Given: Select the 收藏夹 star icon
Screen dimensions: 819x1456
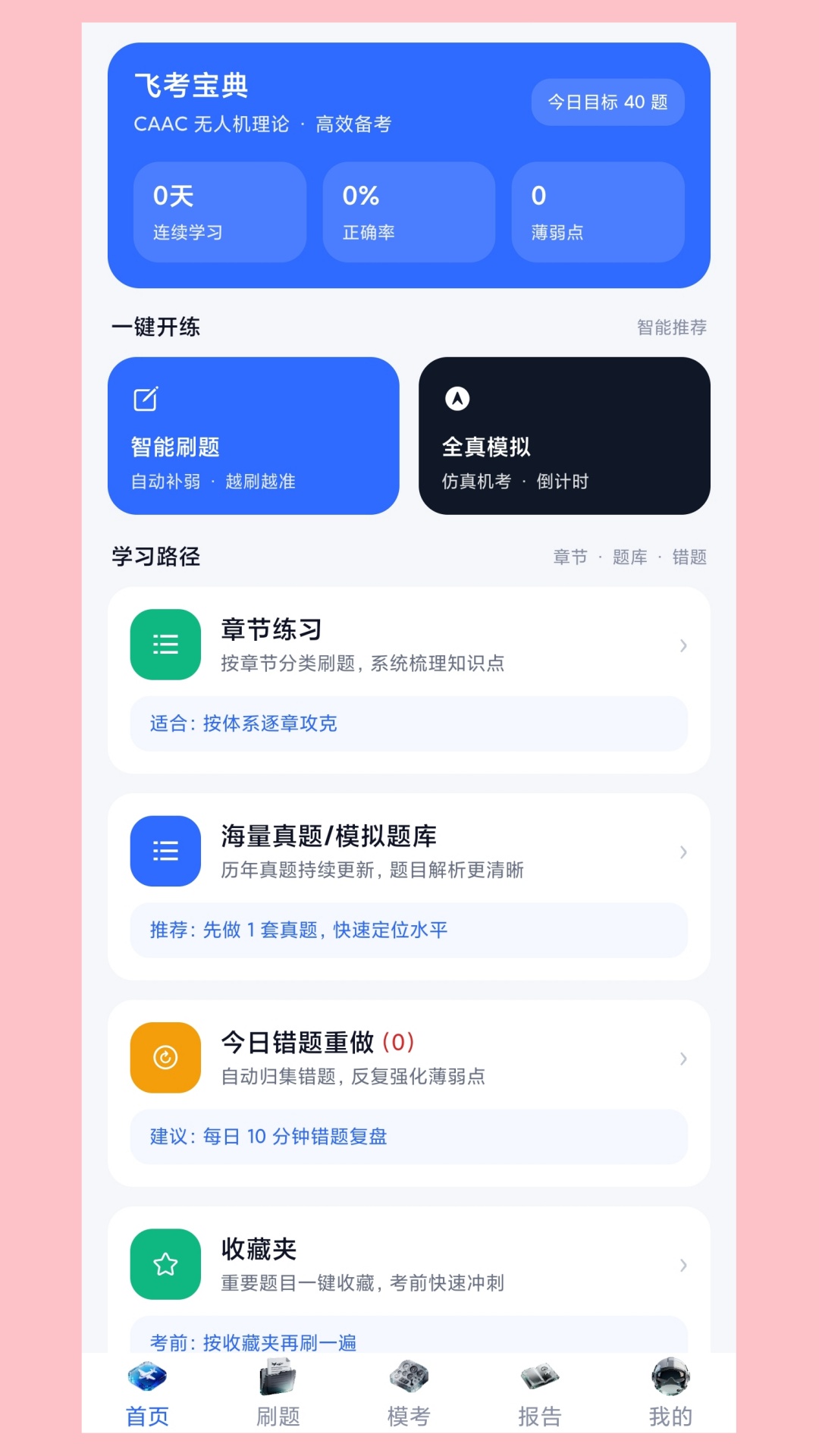Looking at the screenshot, I should pyautogui.click(x=165, y=1265).
